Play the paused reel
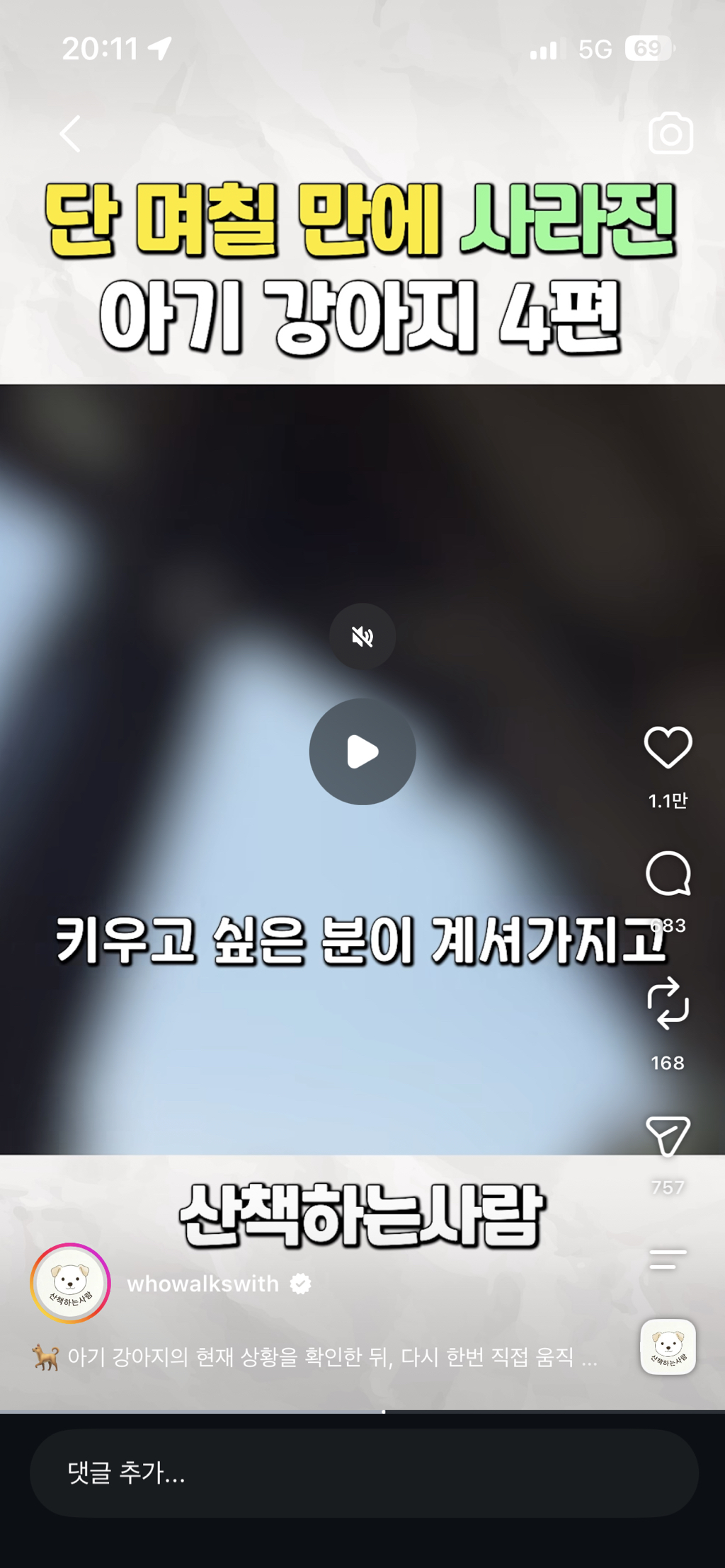725x1568 pixels. pos(362,751)
